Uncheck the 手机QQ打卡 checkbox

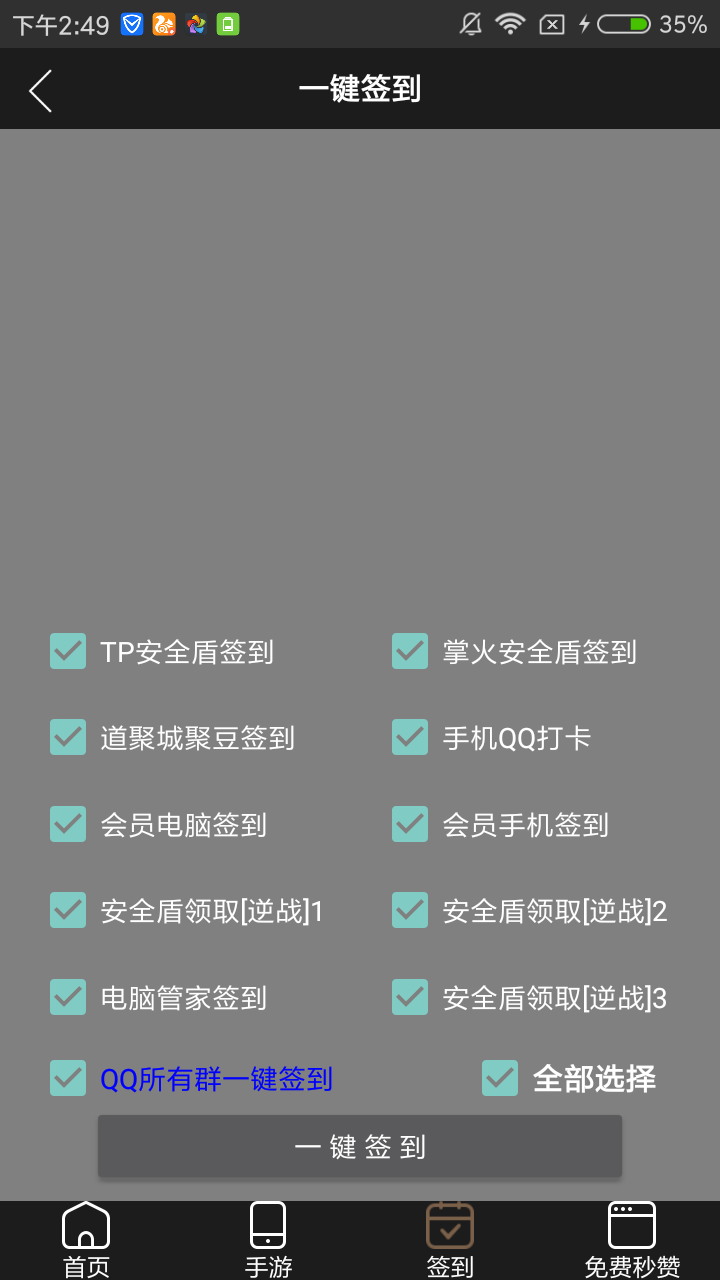[410, 737]
